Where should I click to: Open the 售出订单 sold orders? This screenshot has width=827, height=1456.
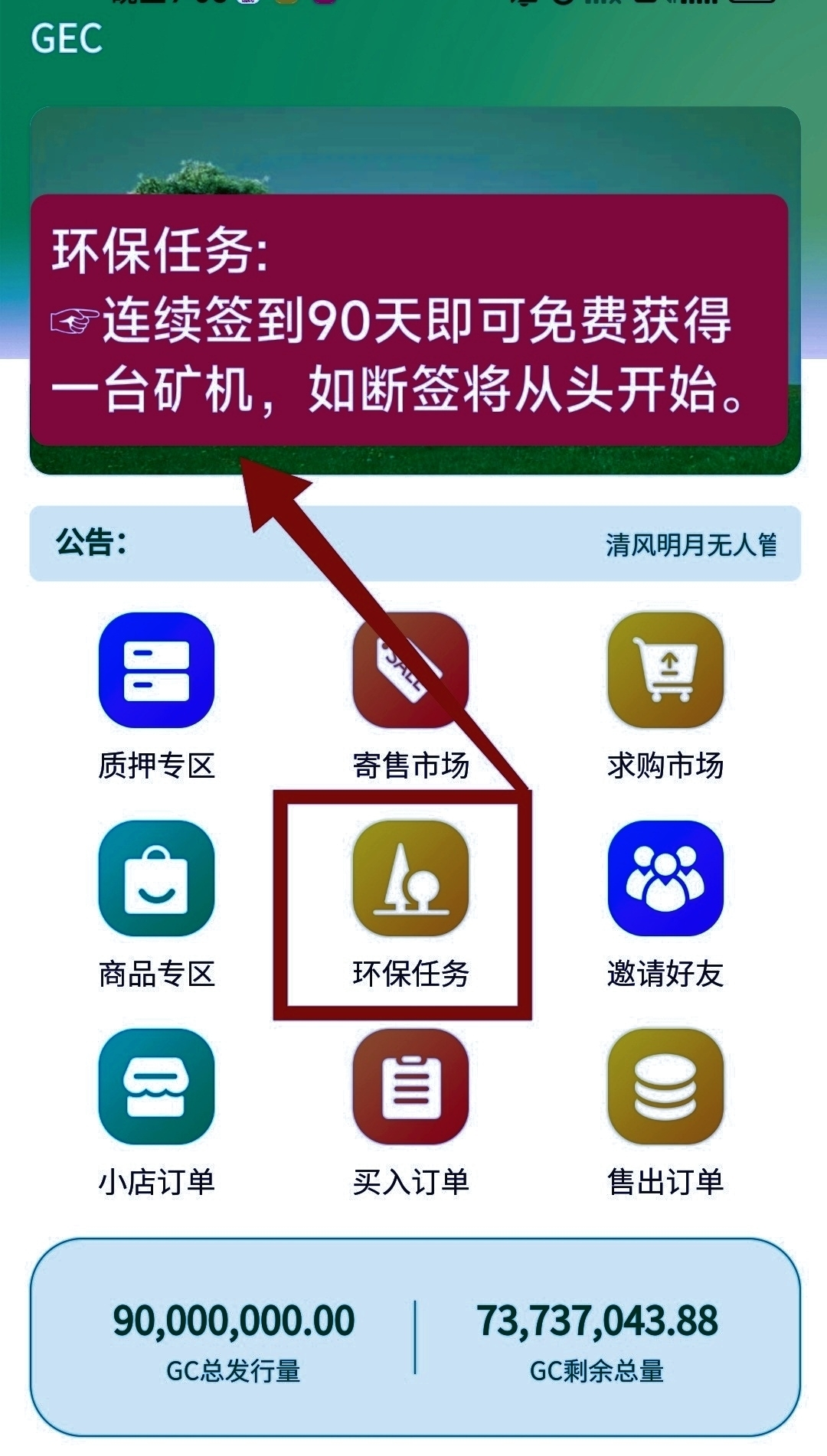point(665,1087)
